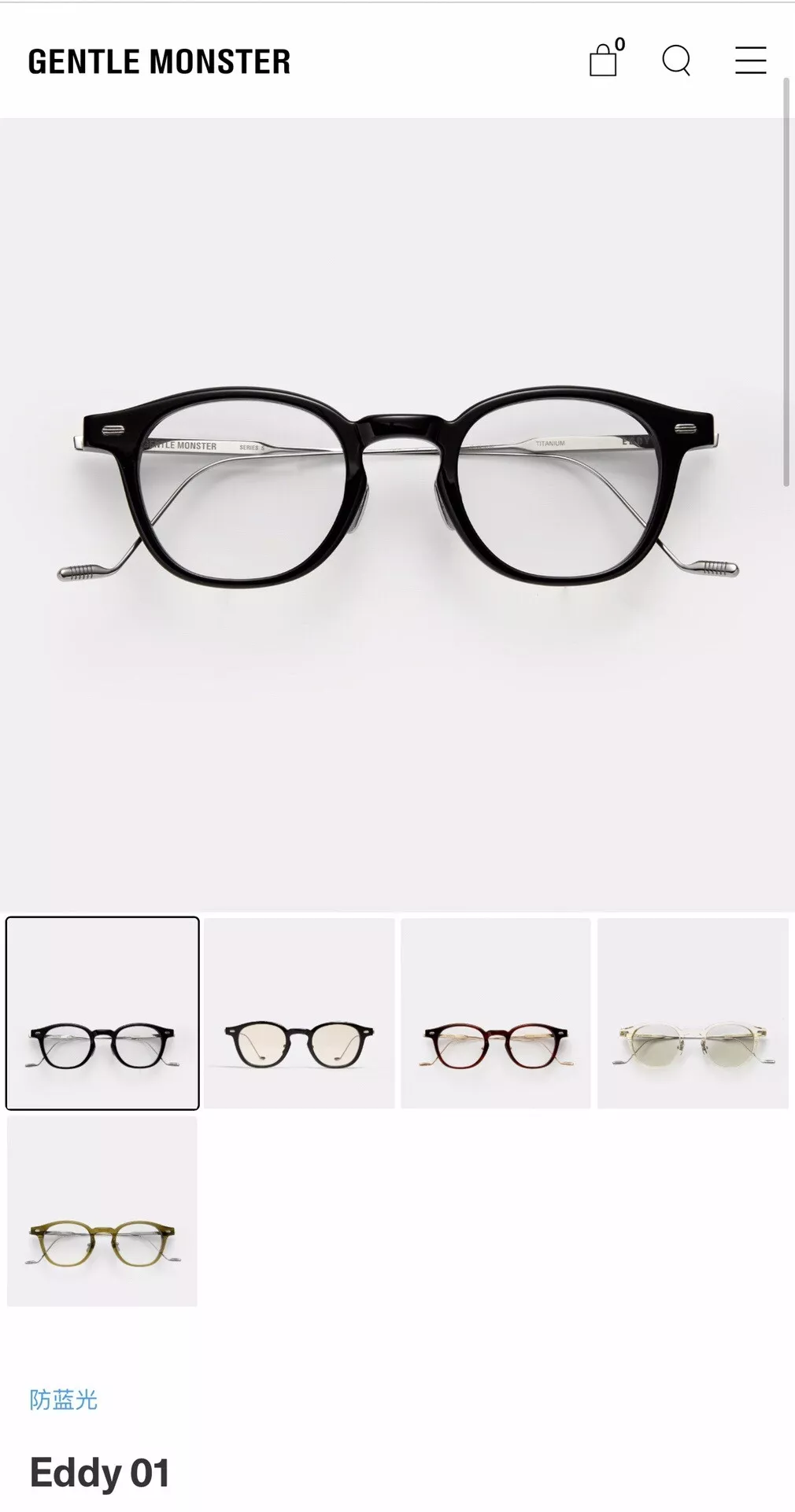Select the black frame beige lens variant

[299, 1013]
